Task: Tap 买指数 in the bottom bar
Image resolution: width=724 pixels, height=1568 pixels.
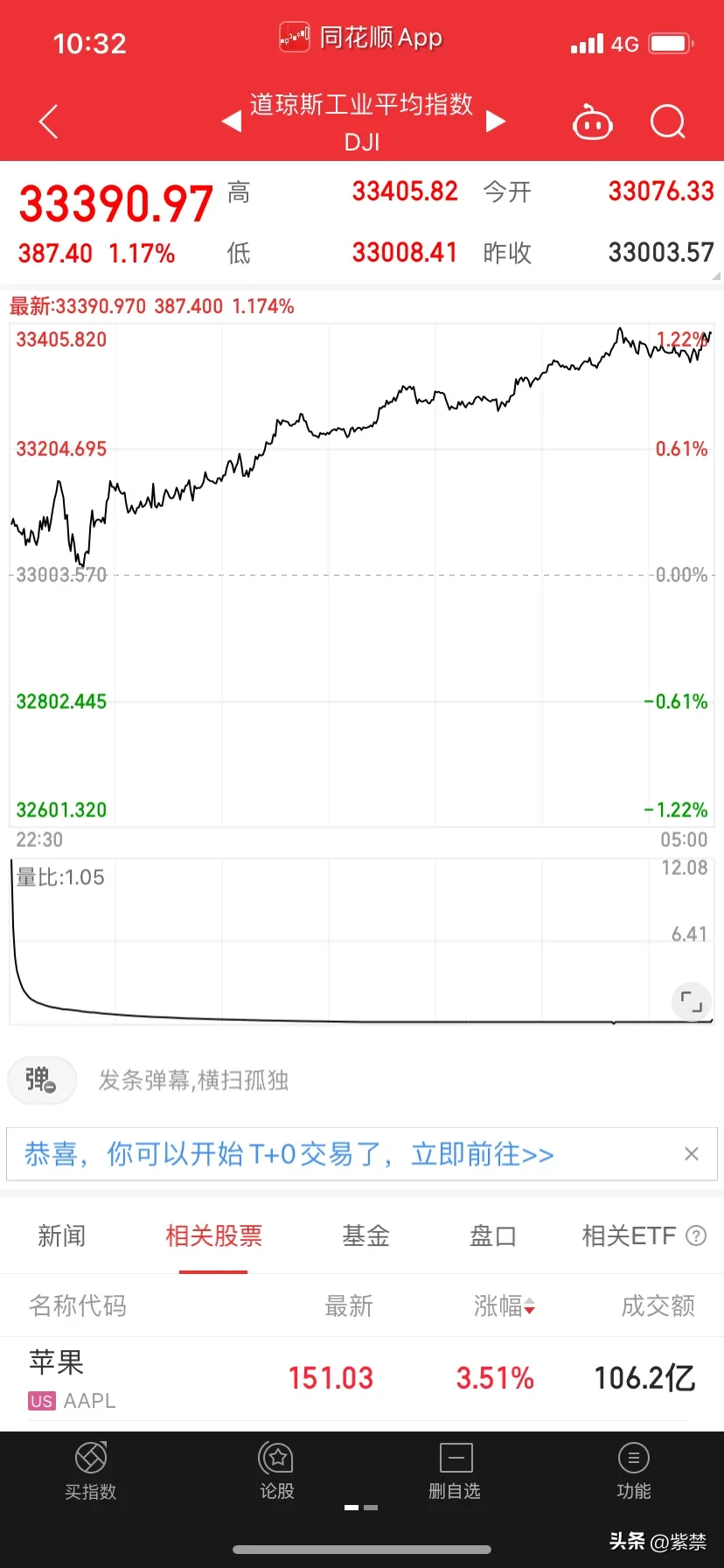Action: pyautogui.click(x=90, y=1472)
